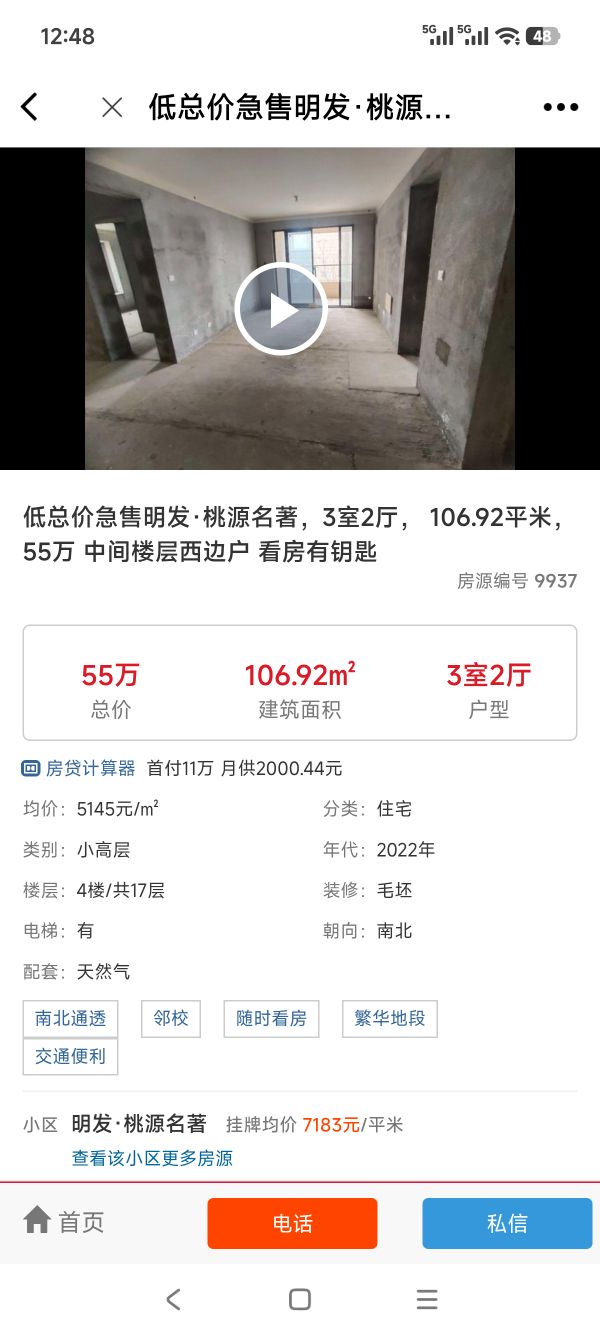Go to 首页 home
Screen dimensions: 600x1335
click(x=64, y=1221)
